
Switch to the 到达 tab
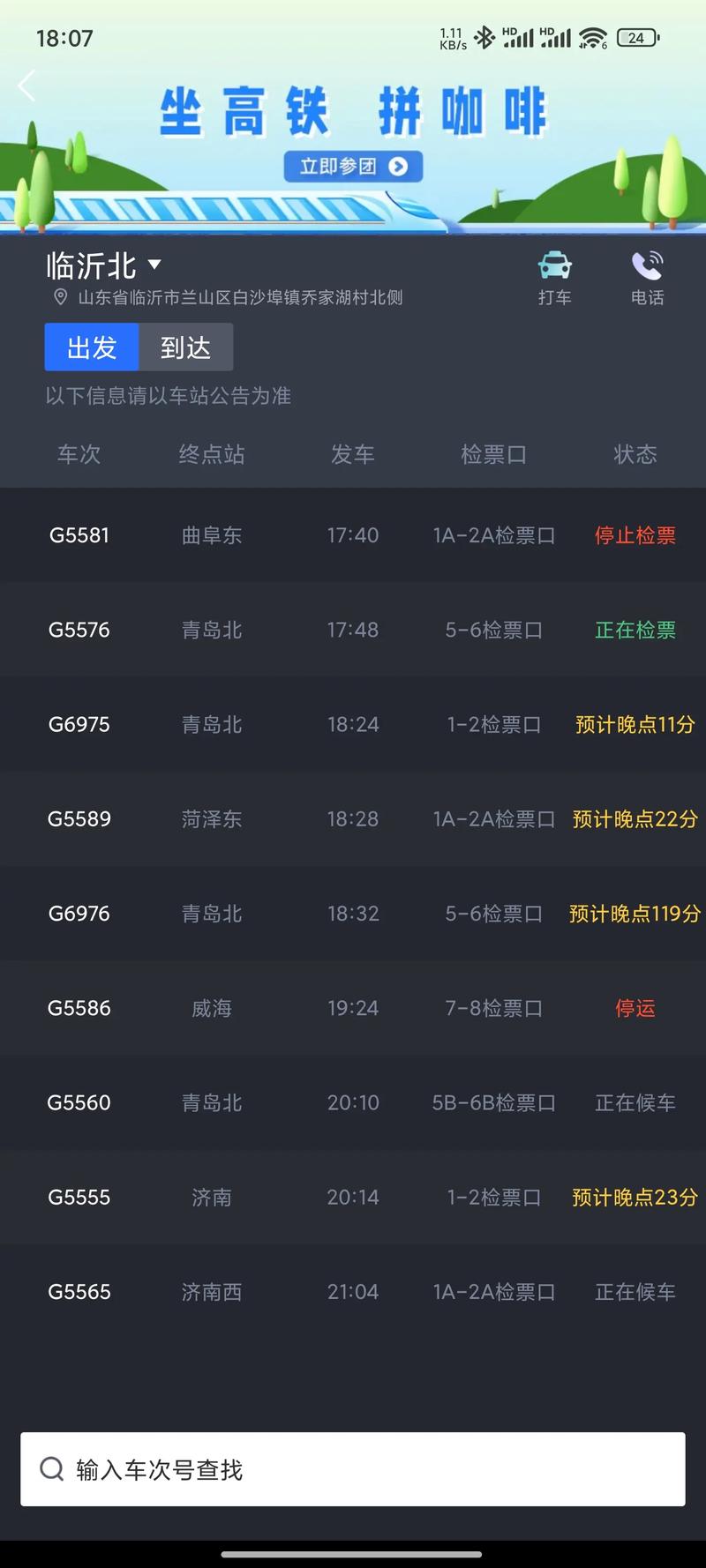(x=185, y=347)
